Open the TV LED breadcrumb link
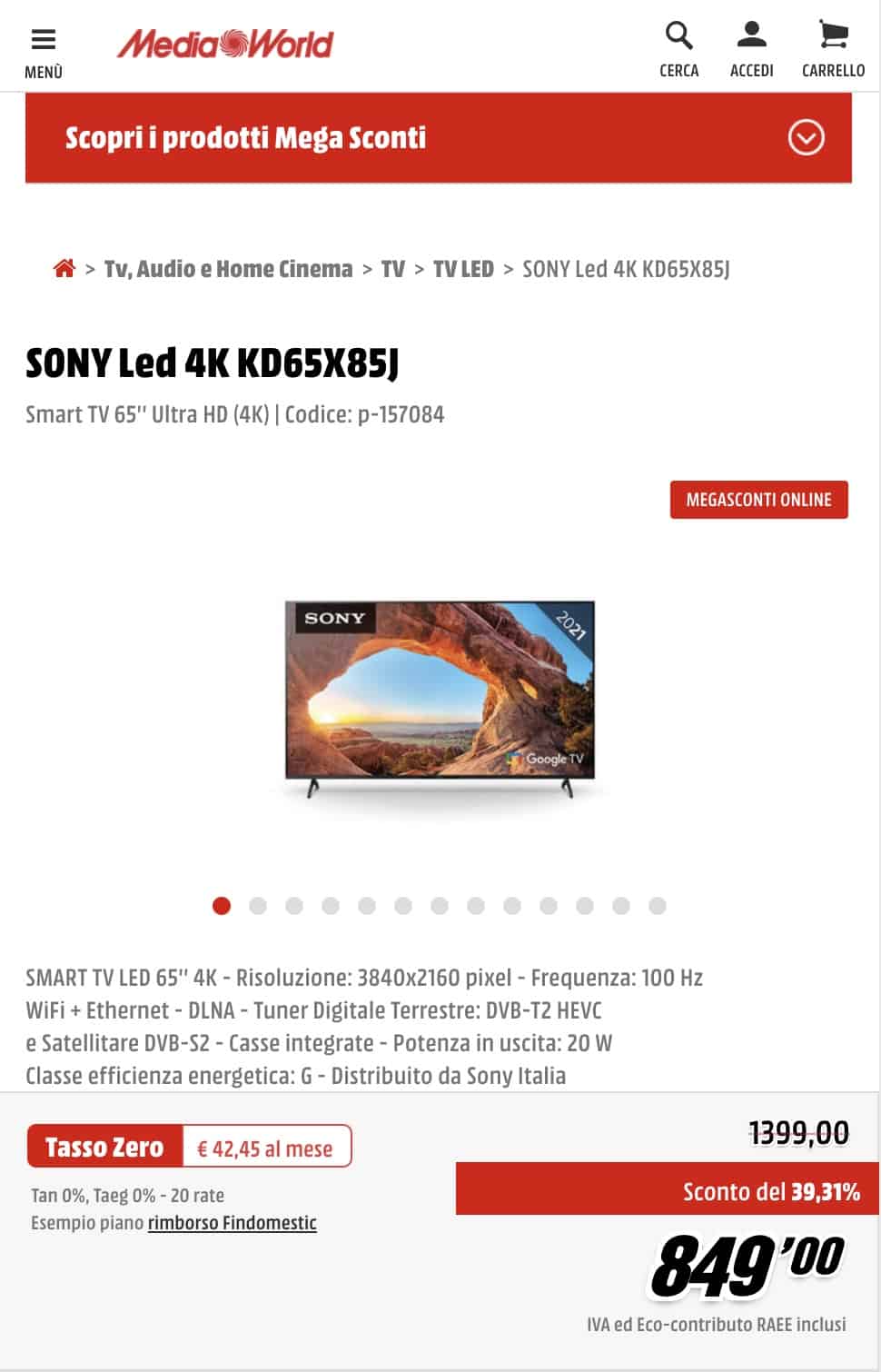 (463, 269)
